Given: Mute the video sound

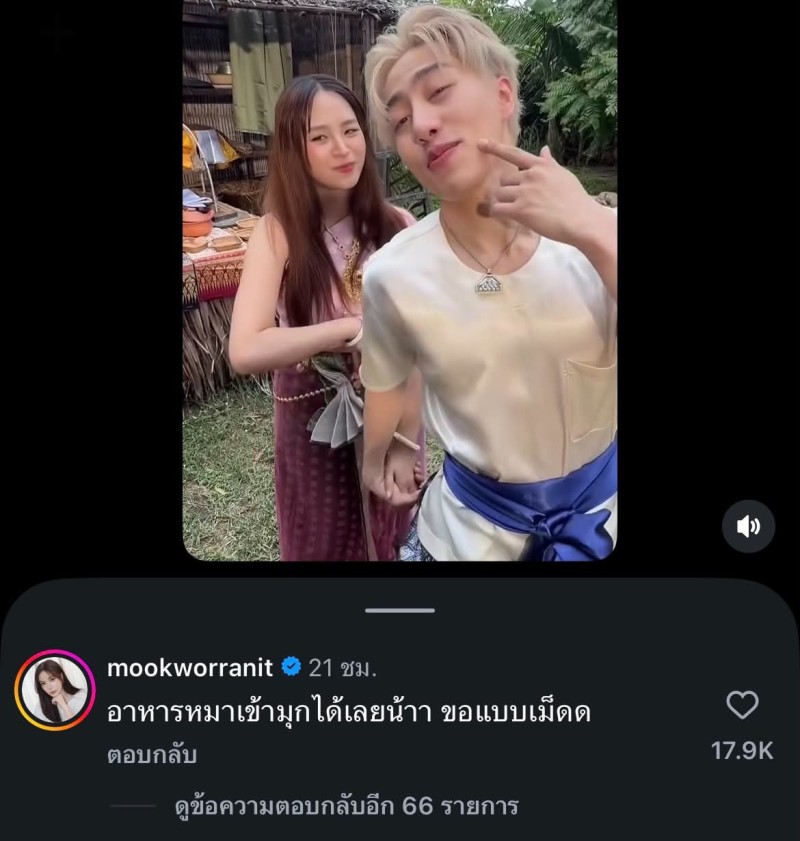Looking at the screenshot, I should [748, 526].
